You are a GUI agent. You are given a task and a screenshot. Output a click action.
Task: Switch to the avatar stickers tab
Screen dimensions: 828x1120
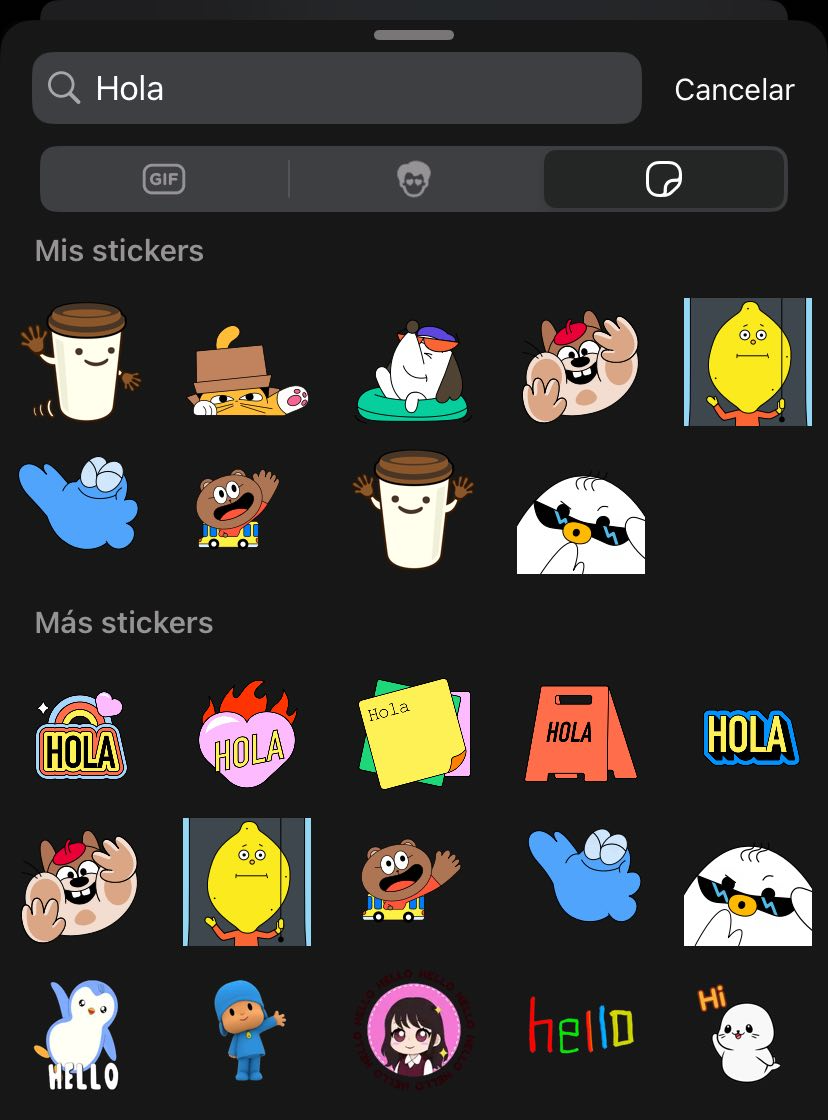click(x=413, y=180)
